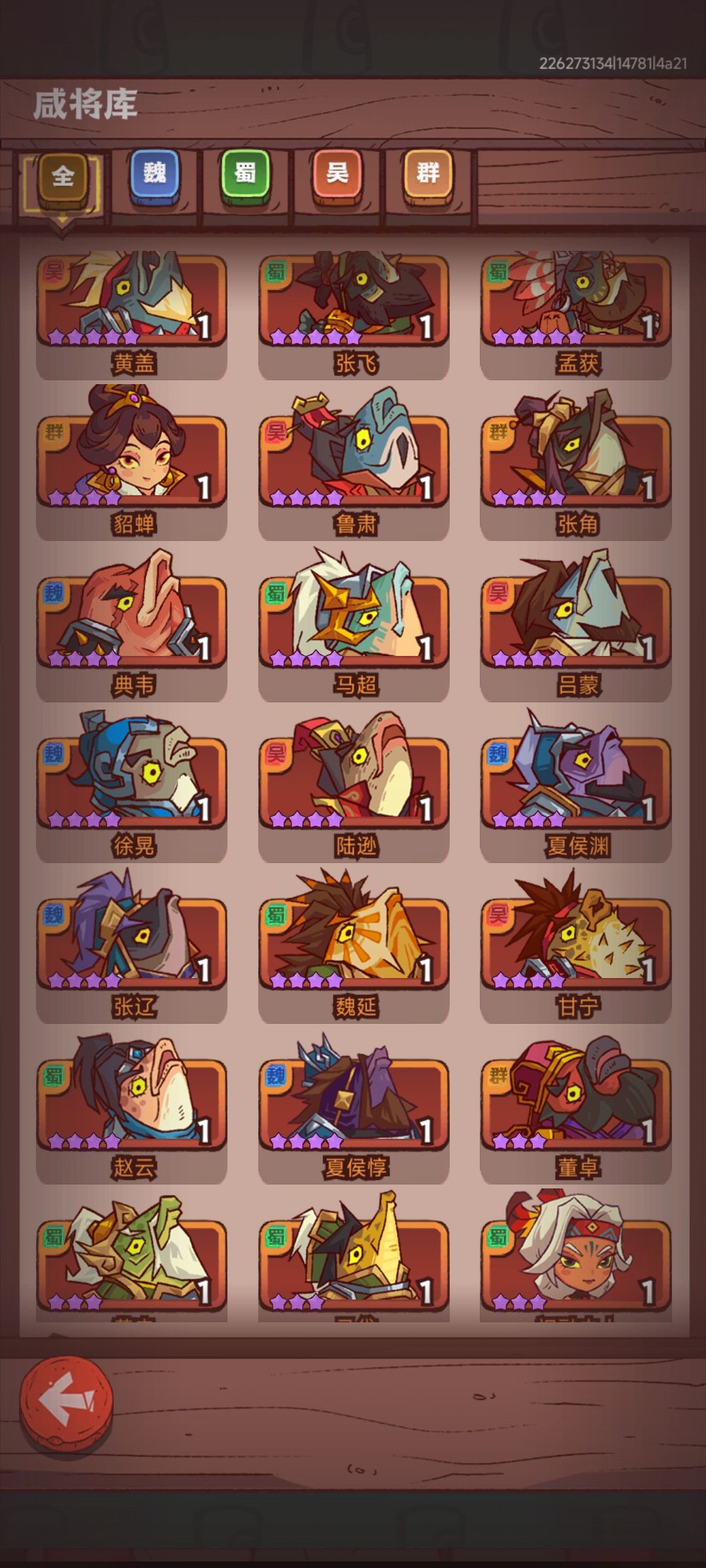This screenshot has width=706, height=1568.
Task: Open the 张飞 hero card
Action: [354, 314]
